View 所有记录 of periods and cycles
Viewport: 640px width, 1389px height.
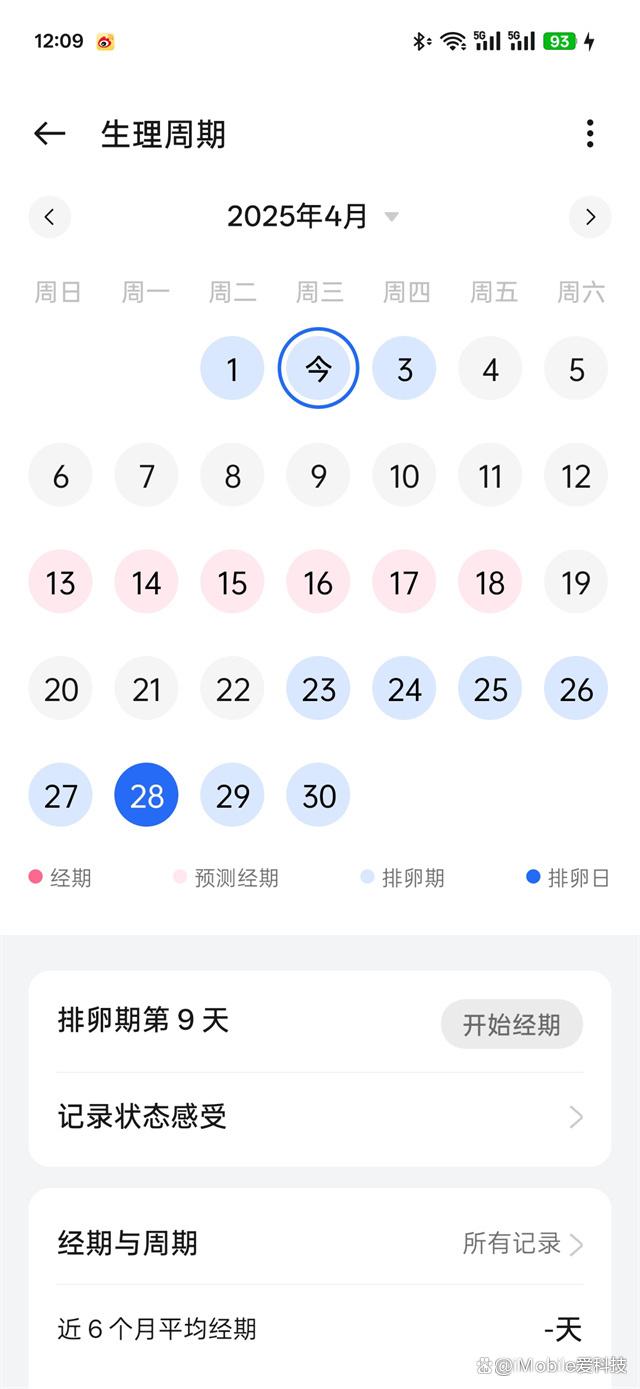point(522,1243)
